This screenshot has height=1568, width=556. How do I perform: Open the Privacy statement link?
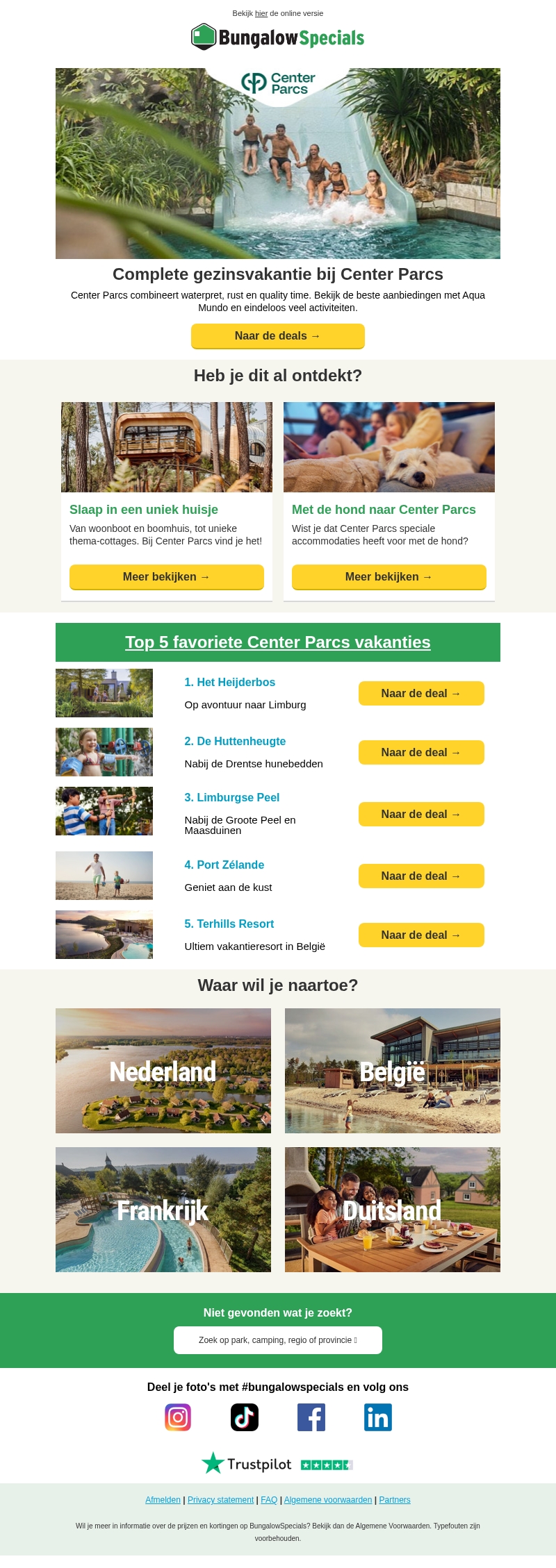click(x=220, y=1500)
